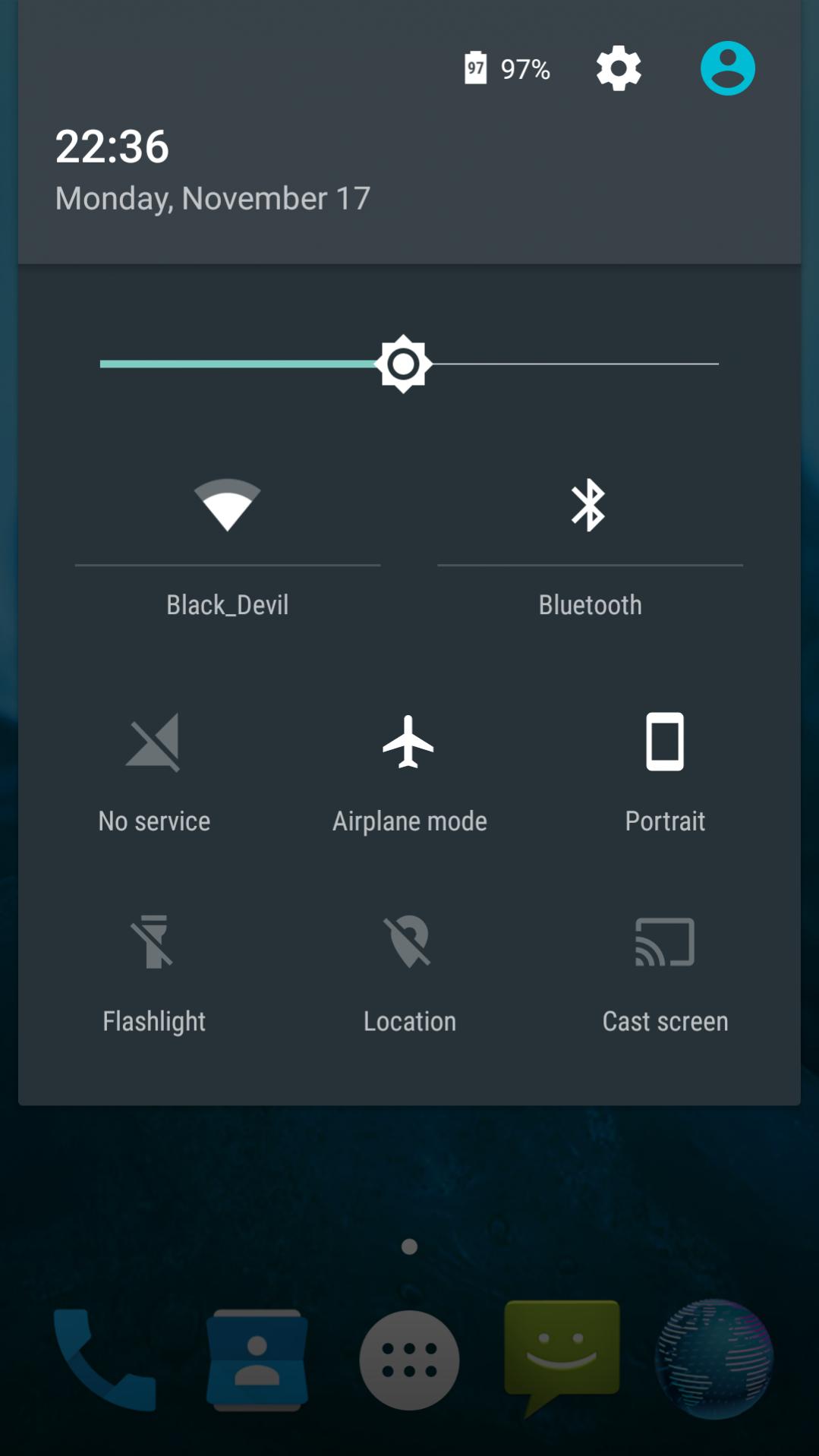Enable the Location tile
The height and width of the screenshot is (1456, 819).
[x=409, y=969]
